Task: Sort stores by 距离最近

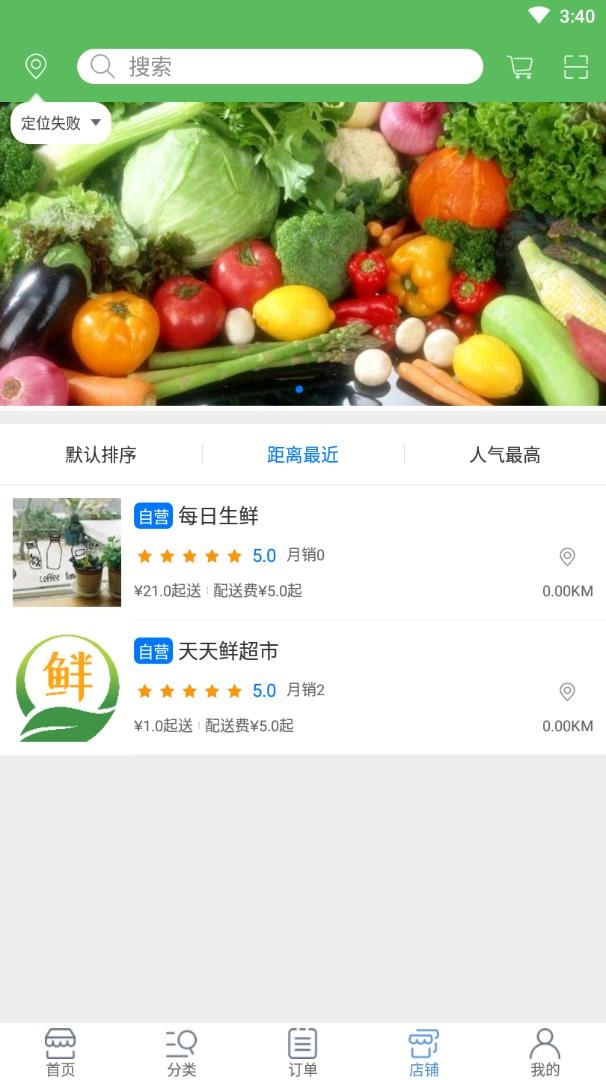Action: coord(303,455)
